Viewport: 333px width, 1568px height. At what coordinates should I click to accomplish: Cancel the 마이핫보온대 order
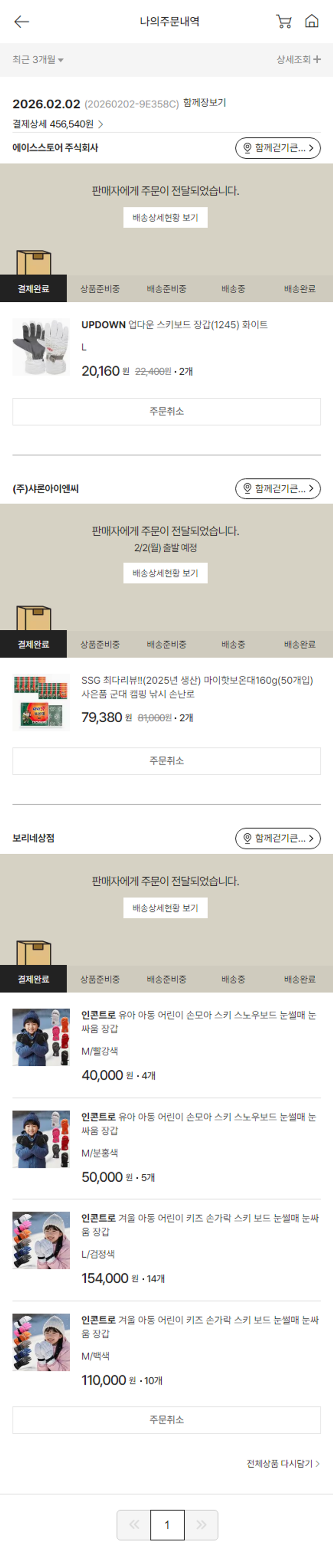(166, 761)
